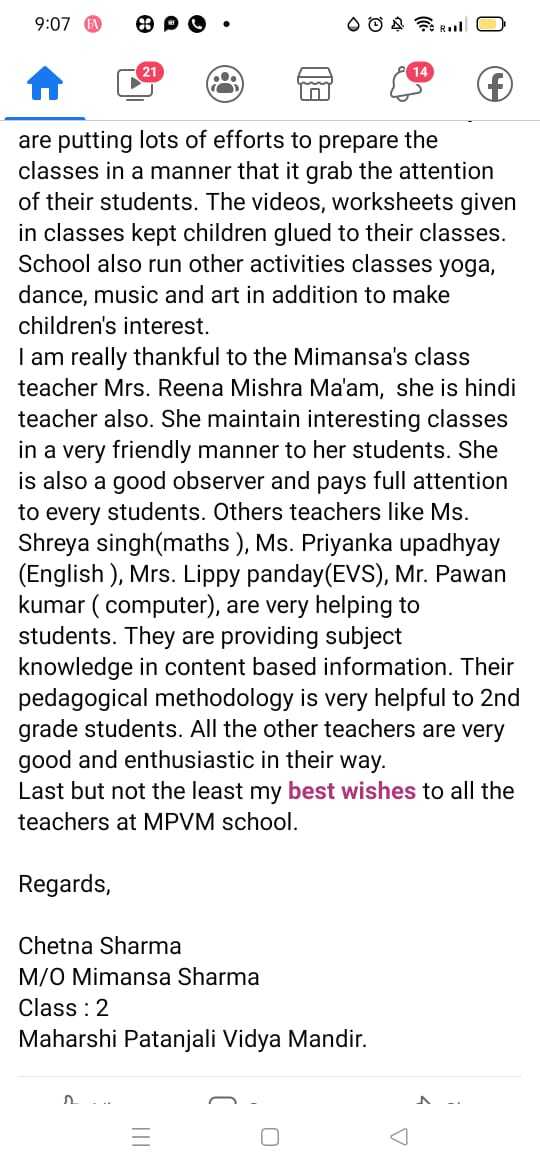Viewport: 540px width, 1170px height.
Task: Go back with the system back button
Action: [x=399, y=1137]
